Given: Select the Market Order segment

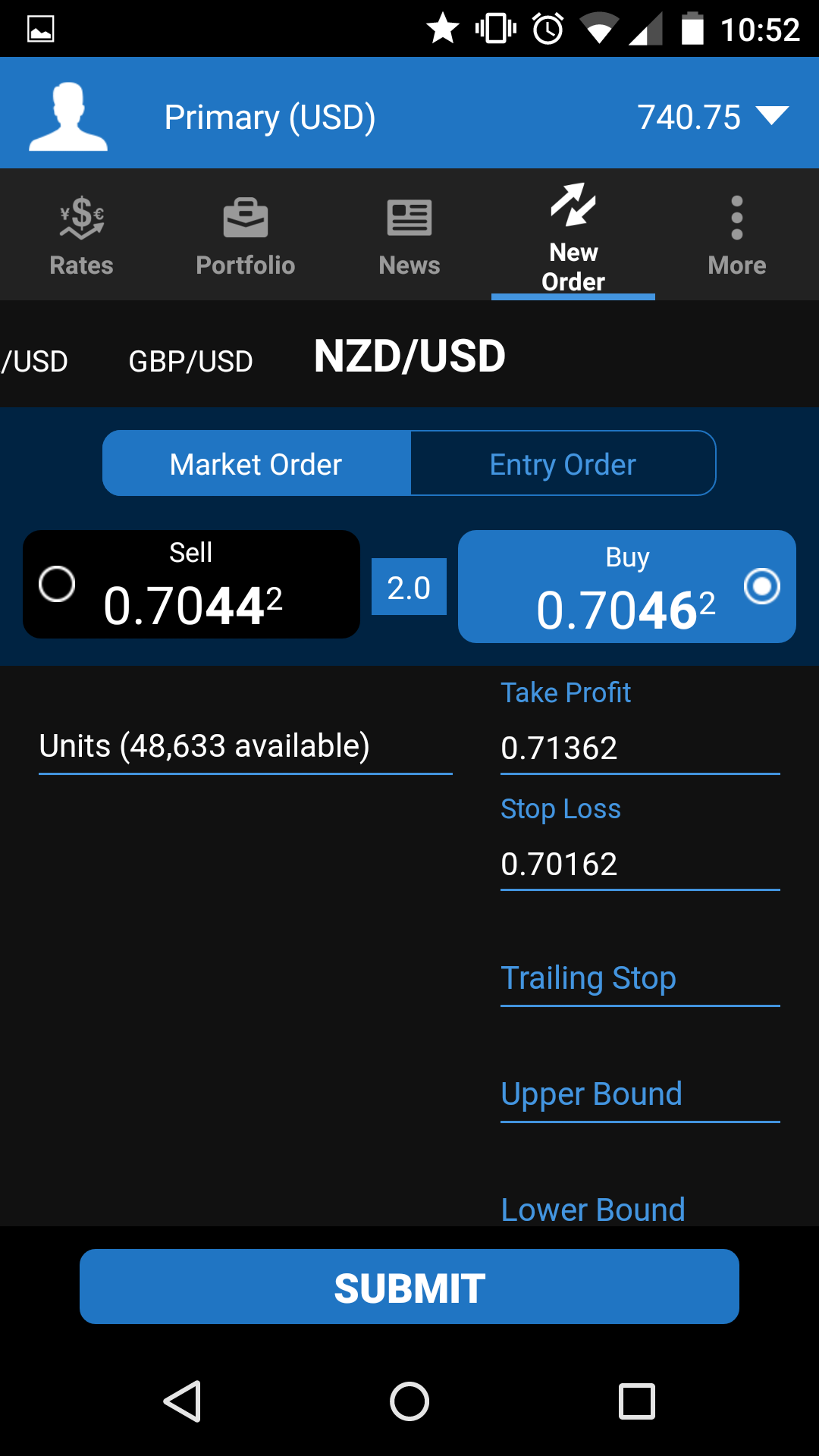Looking at the screenshot, I should pos(256,464).
